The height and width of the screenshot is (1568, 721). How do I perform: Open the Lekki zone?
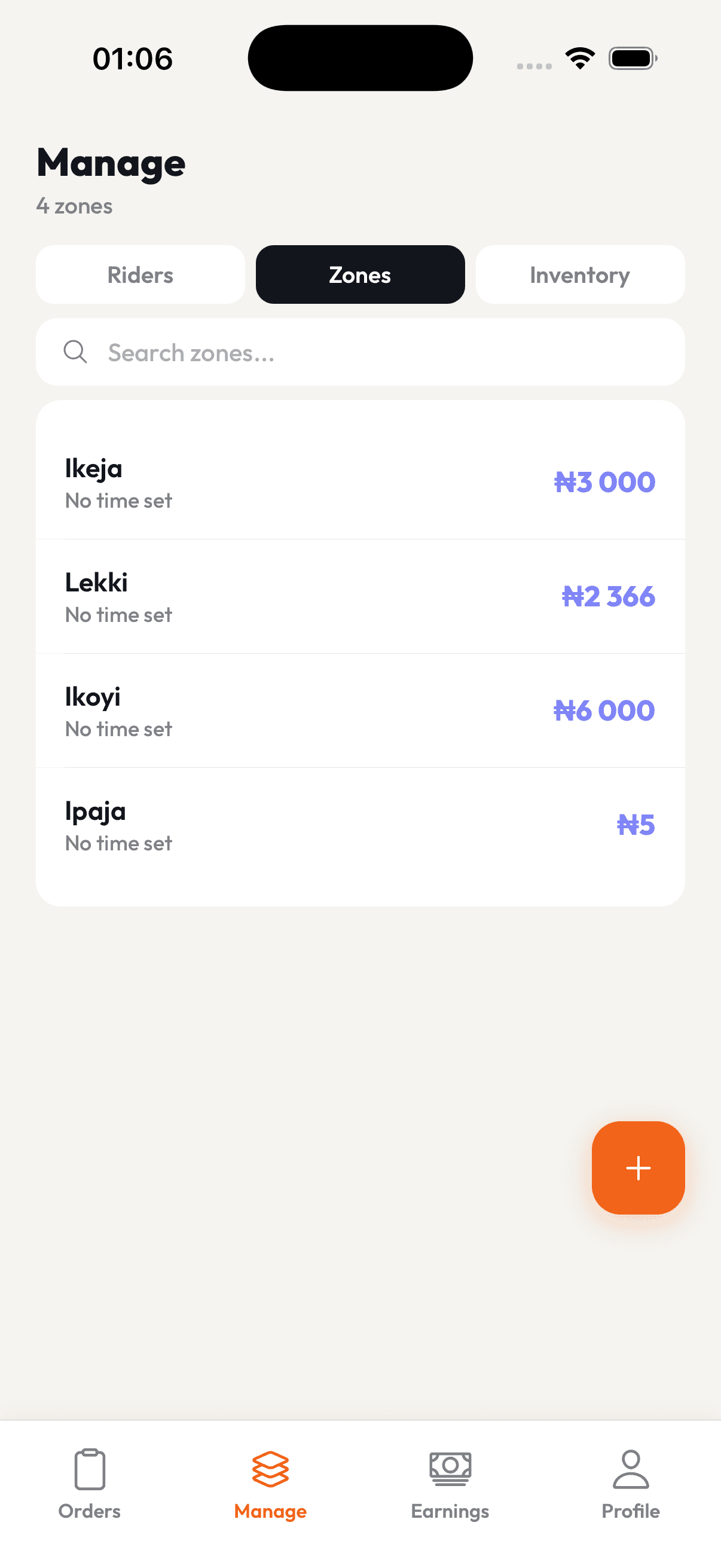(x=360, y=597)
